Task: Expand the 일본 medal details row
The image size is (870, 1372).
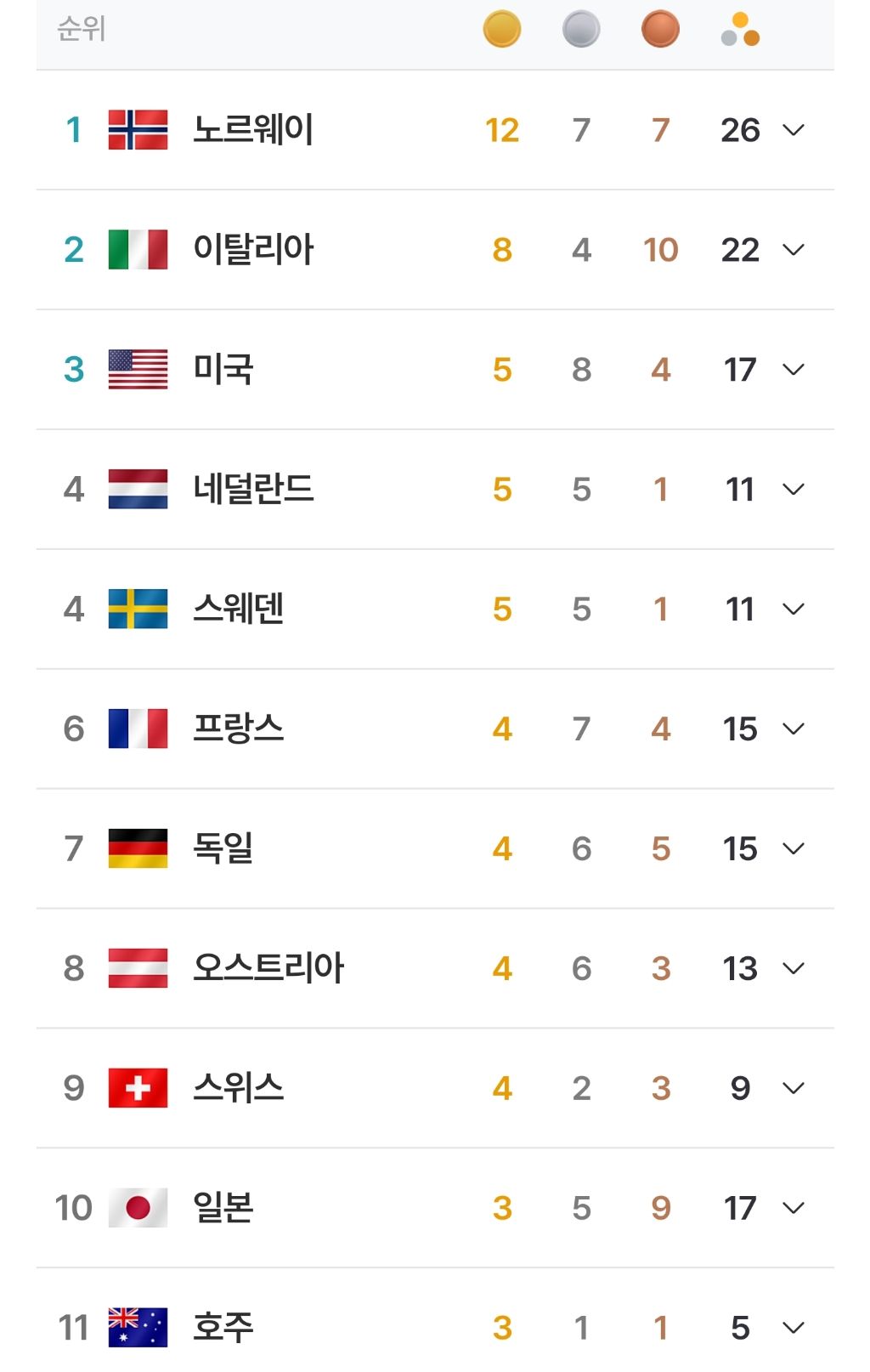Action: (794, 1206)
